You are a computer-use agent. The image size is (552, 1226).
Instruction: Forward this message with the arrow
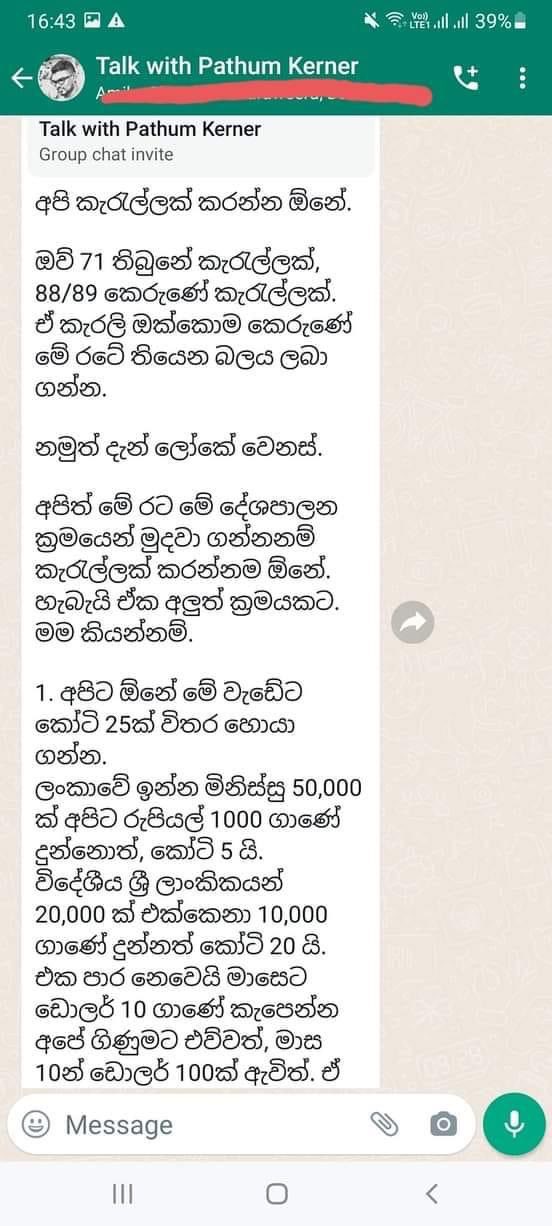[x=412, y=623]
